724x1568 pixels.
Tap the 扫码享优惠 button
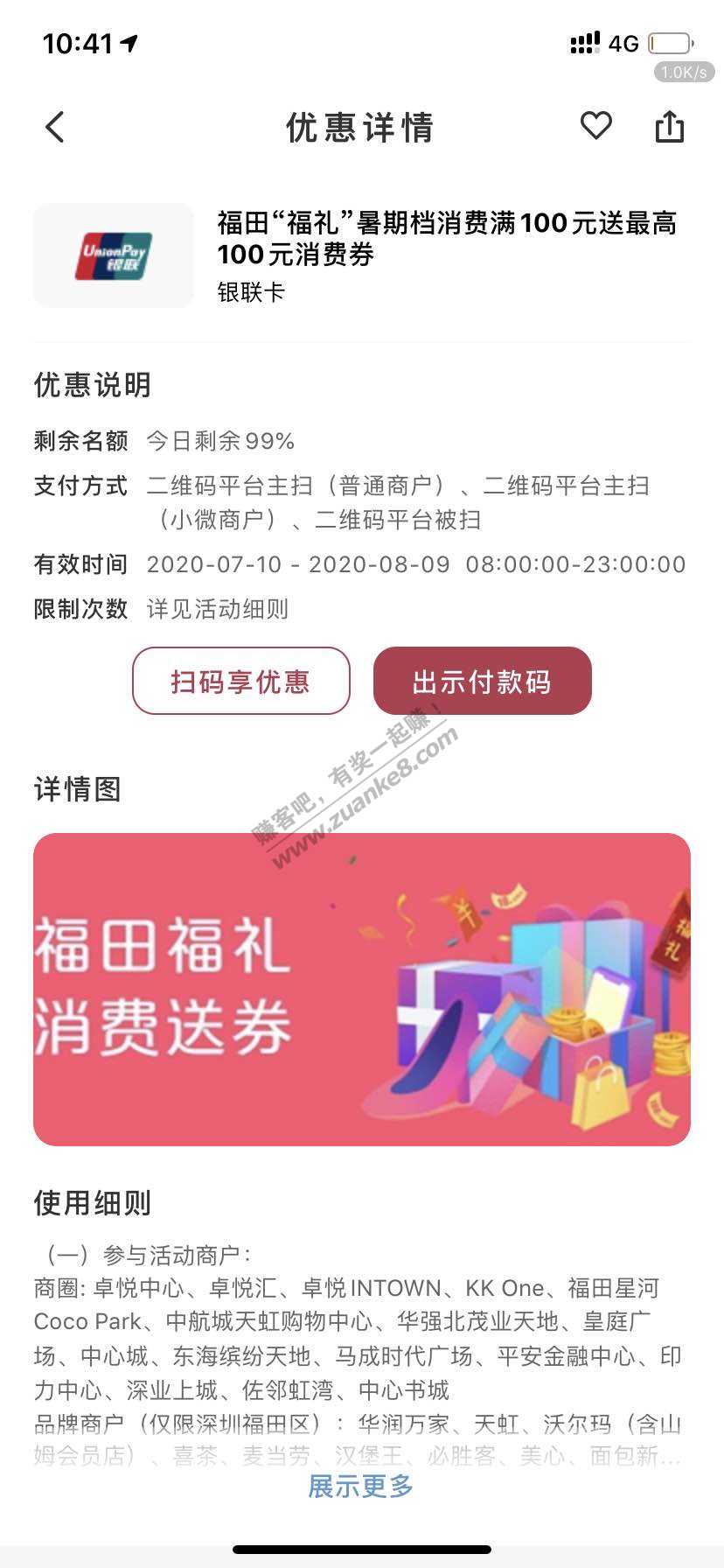click(x=240, y=681)
